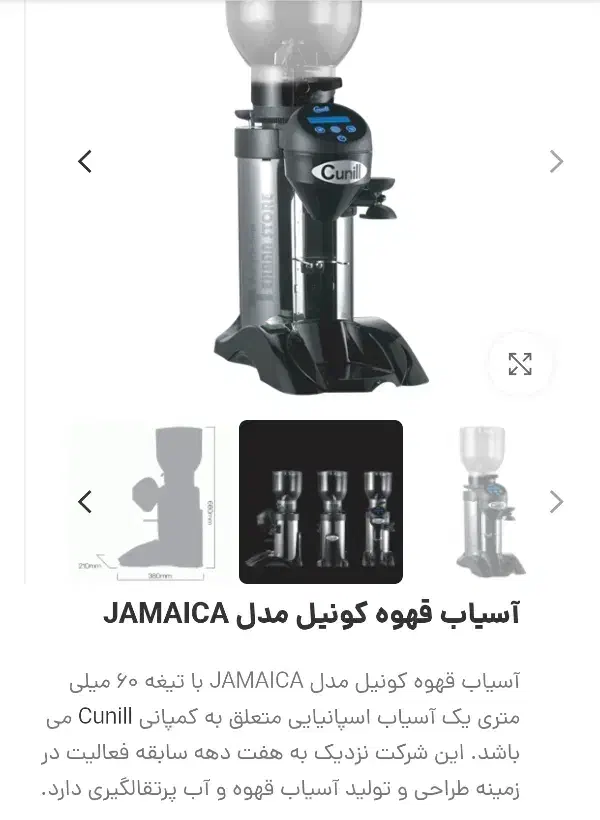Move the thumbnail strip to next thumbnails
Screen dimensions: 600x820
click(556, 502)
